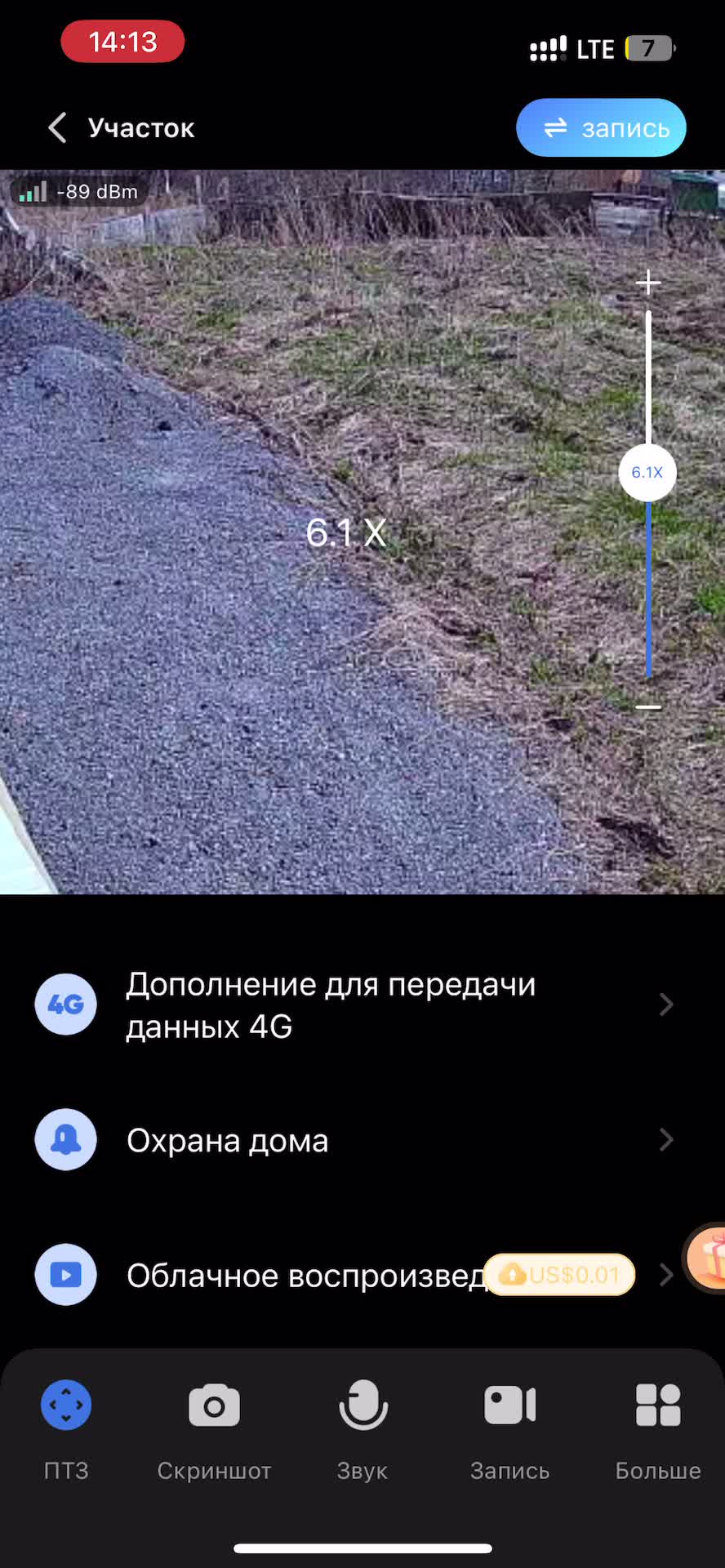The width and height of the screenshot is (725, 1568).
Task: Tap the запись button
Action: 601,127
